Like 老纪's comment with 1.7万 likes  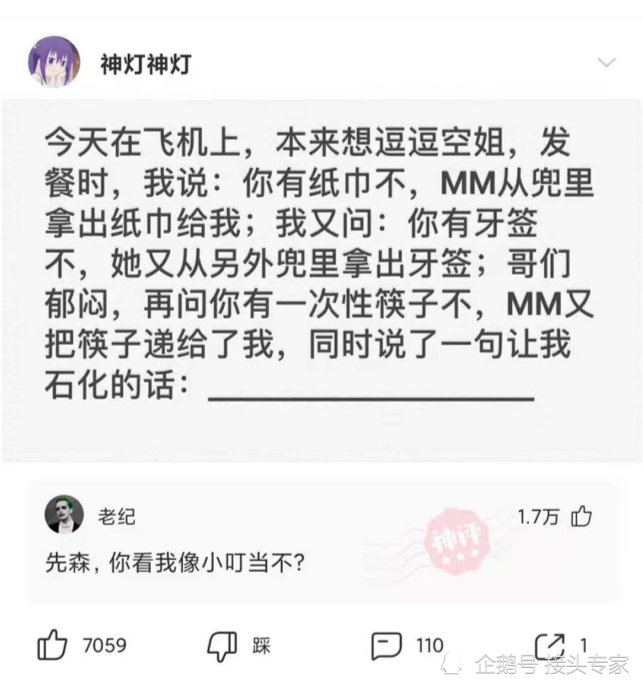coord(582,517)
